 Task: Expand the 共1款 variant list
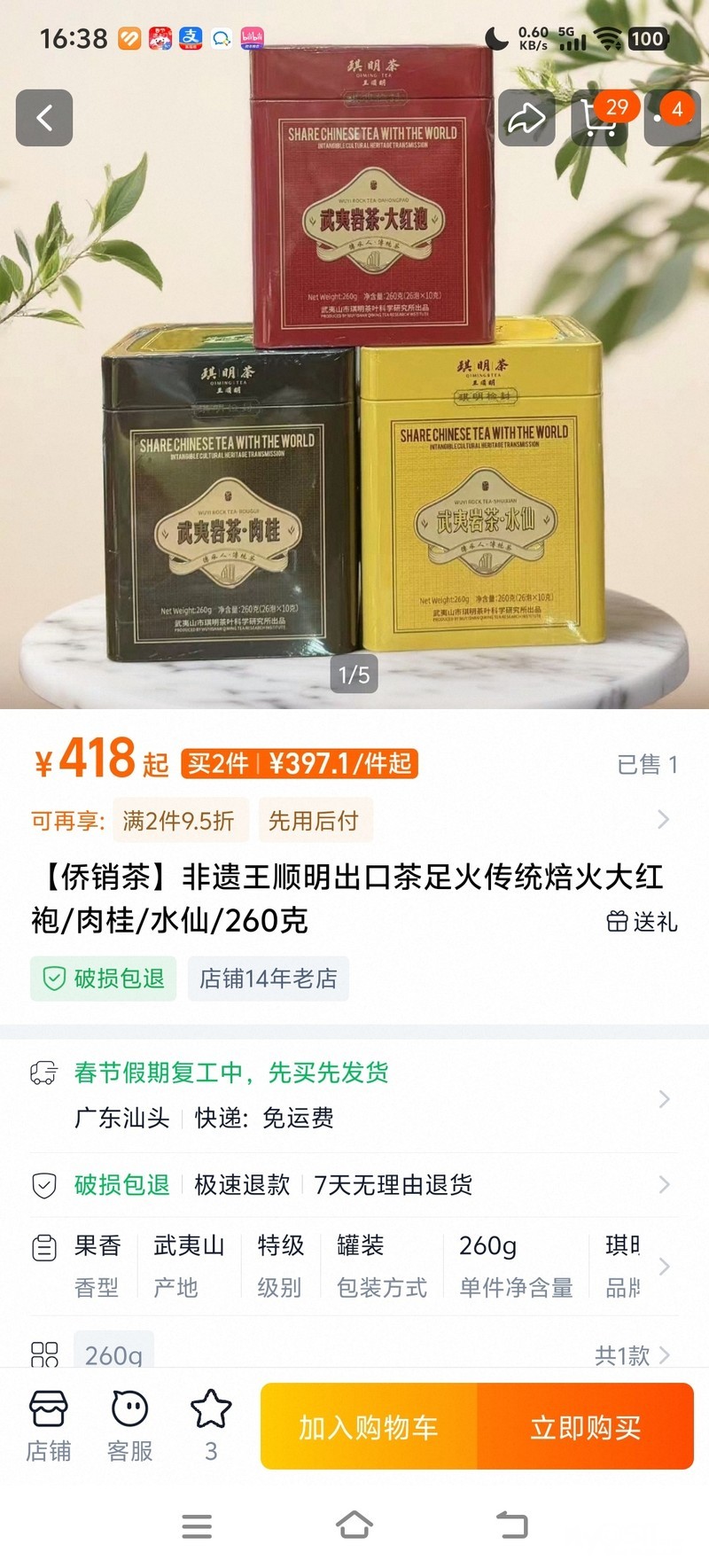[x=632, y=1355]
